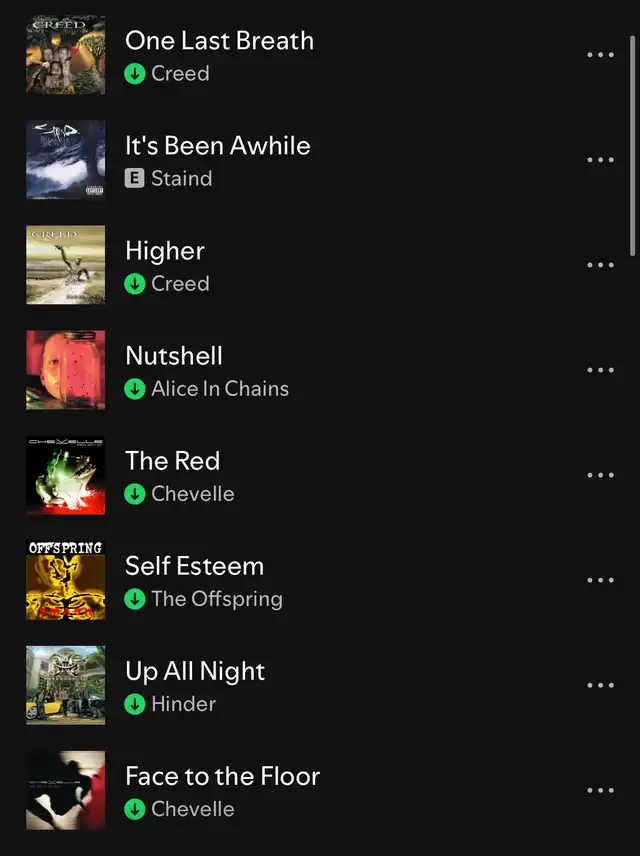Play Face to the Floor by Chevelle
Image resolution: width=640 pixels, height=856 pixels.
coord(222,776)
